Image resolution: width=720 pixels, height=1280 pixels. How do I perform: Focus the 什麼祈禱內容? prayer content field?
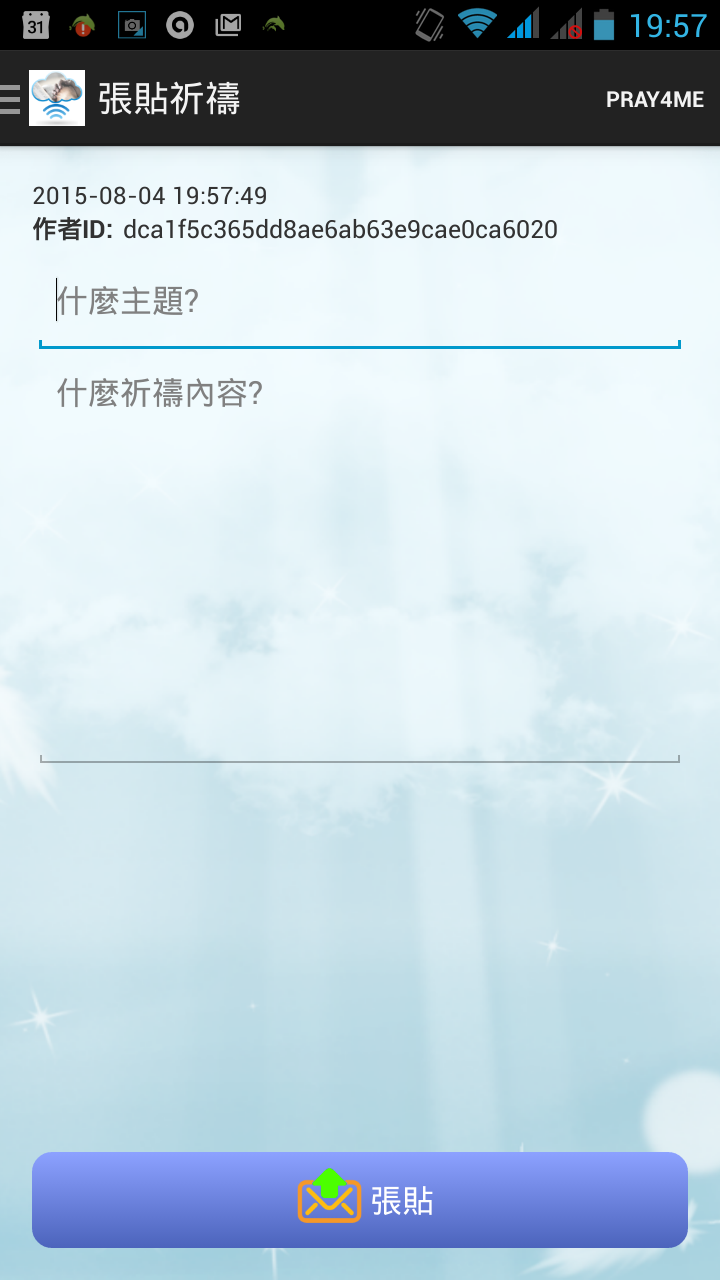click(360, 560)
